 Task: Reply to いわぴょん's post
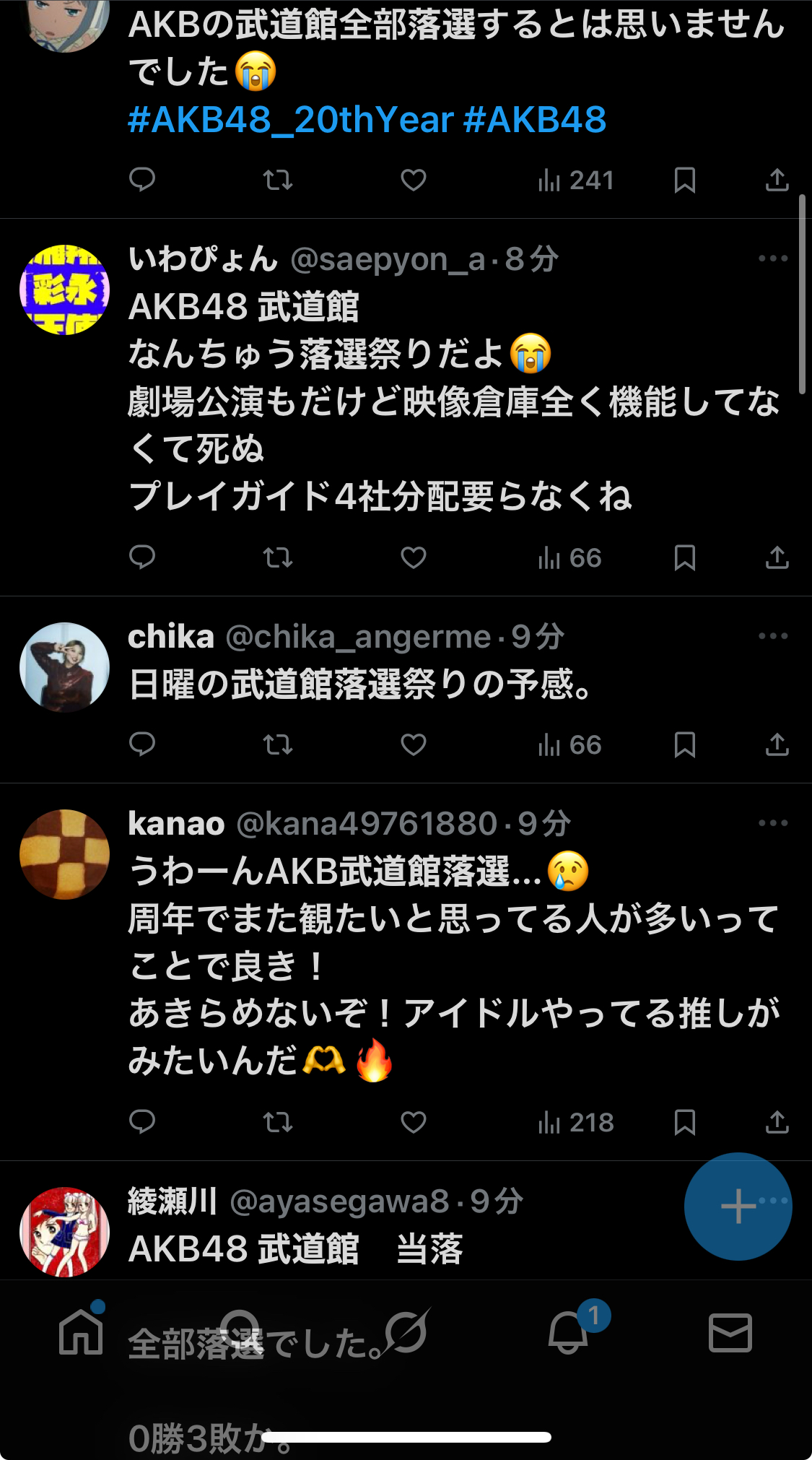click(142, 557)
